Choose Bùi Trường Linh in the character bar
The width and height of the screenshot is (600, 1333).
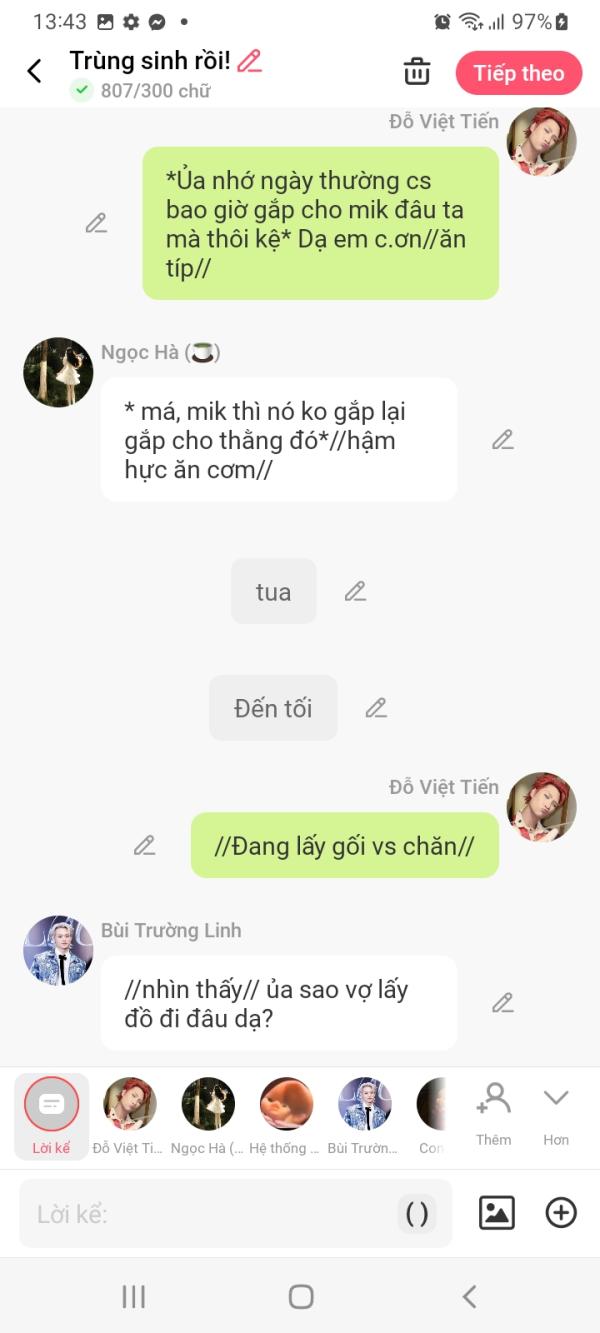coord(364,1114)
